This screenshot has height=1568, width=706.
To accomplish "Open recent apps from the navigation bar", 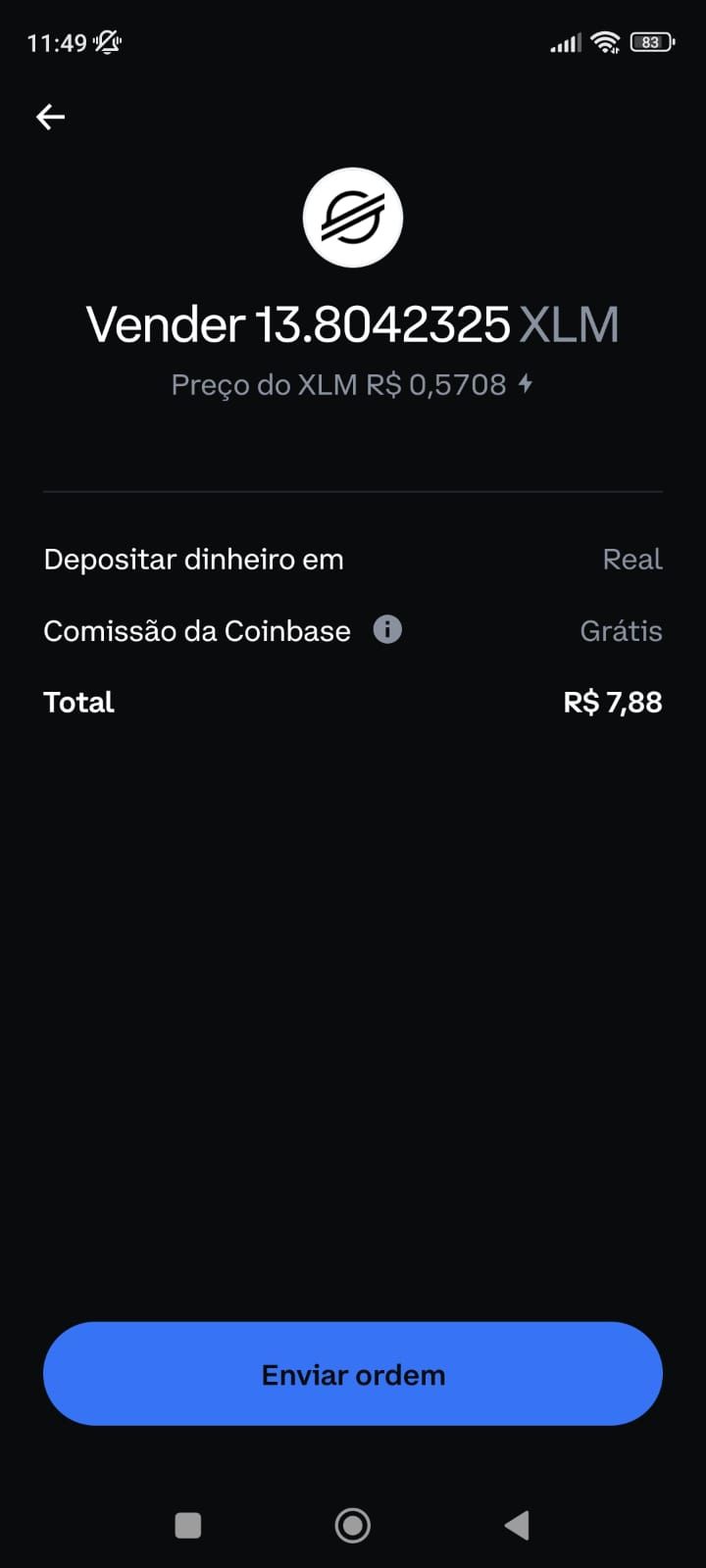I will point(187,1525).
